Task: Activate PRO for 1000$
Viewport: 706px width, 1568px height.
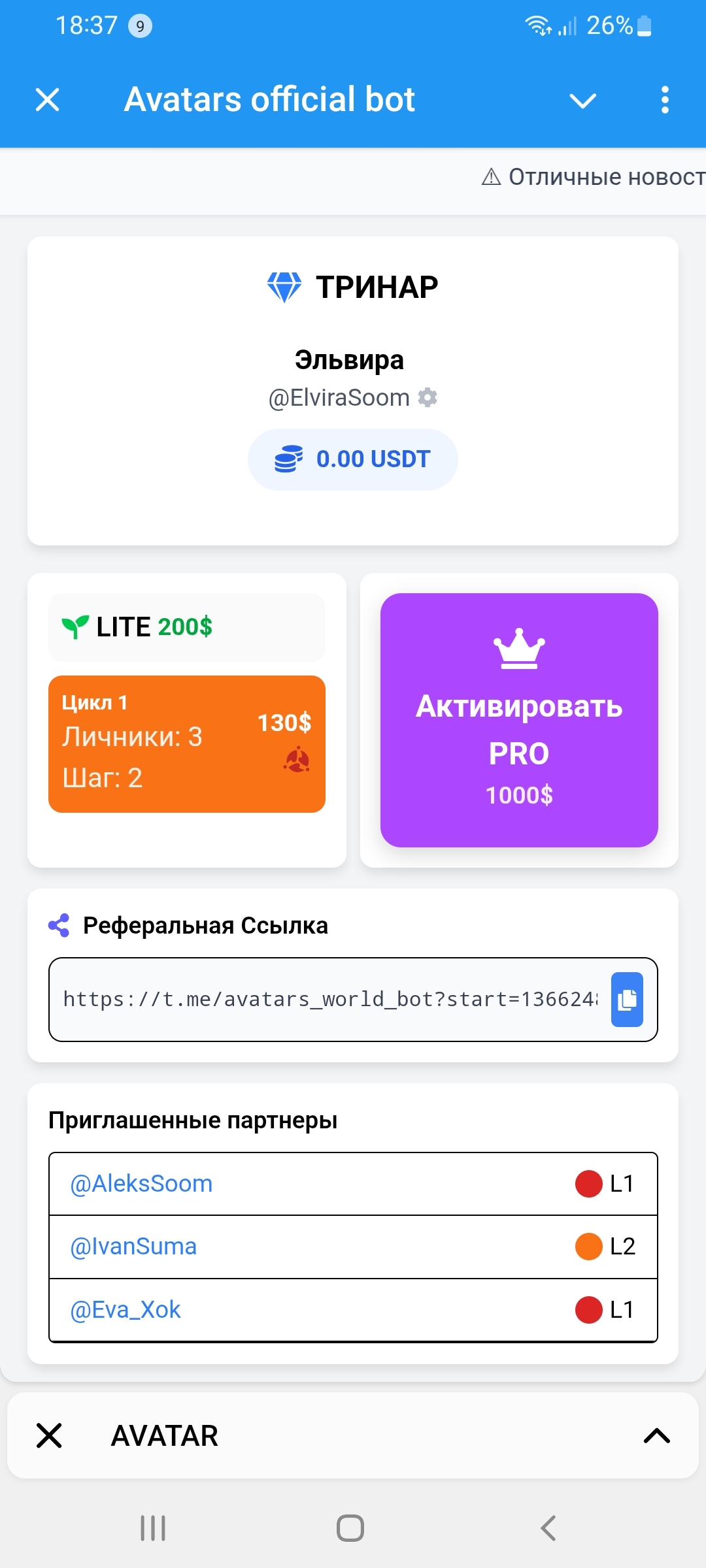Action: [519, 720]
